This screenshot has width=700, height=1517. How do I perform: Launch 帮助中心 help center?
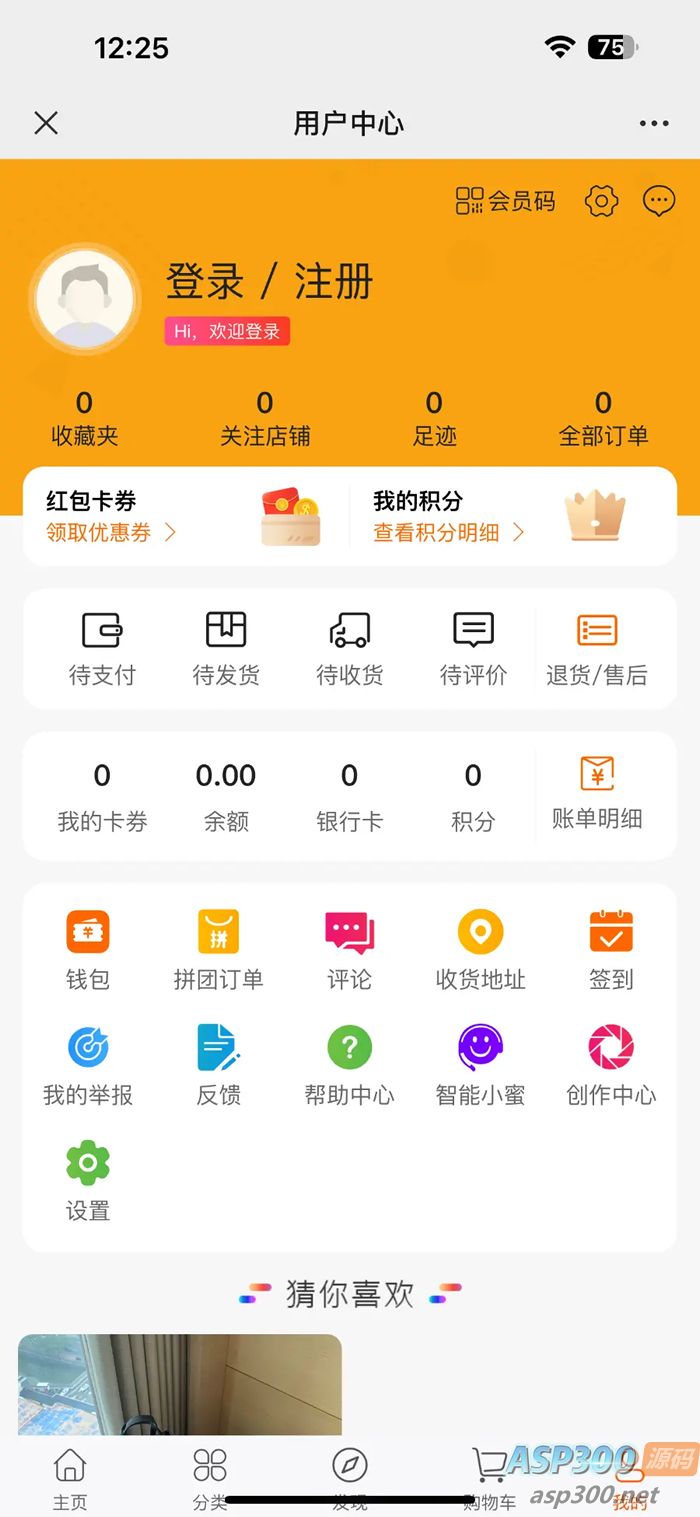pos(349,1065)
